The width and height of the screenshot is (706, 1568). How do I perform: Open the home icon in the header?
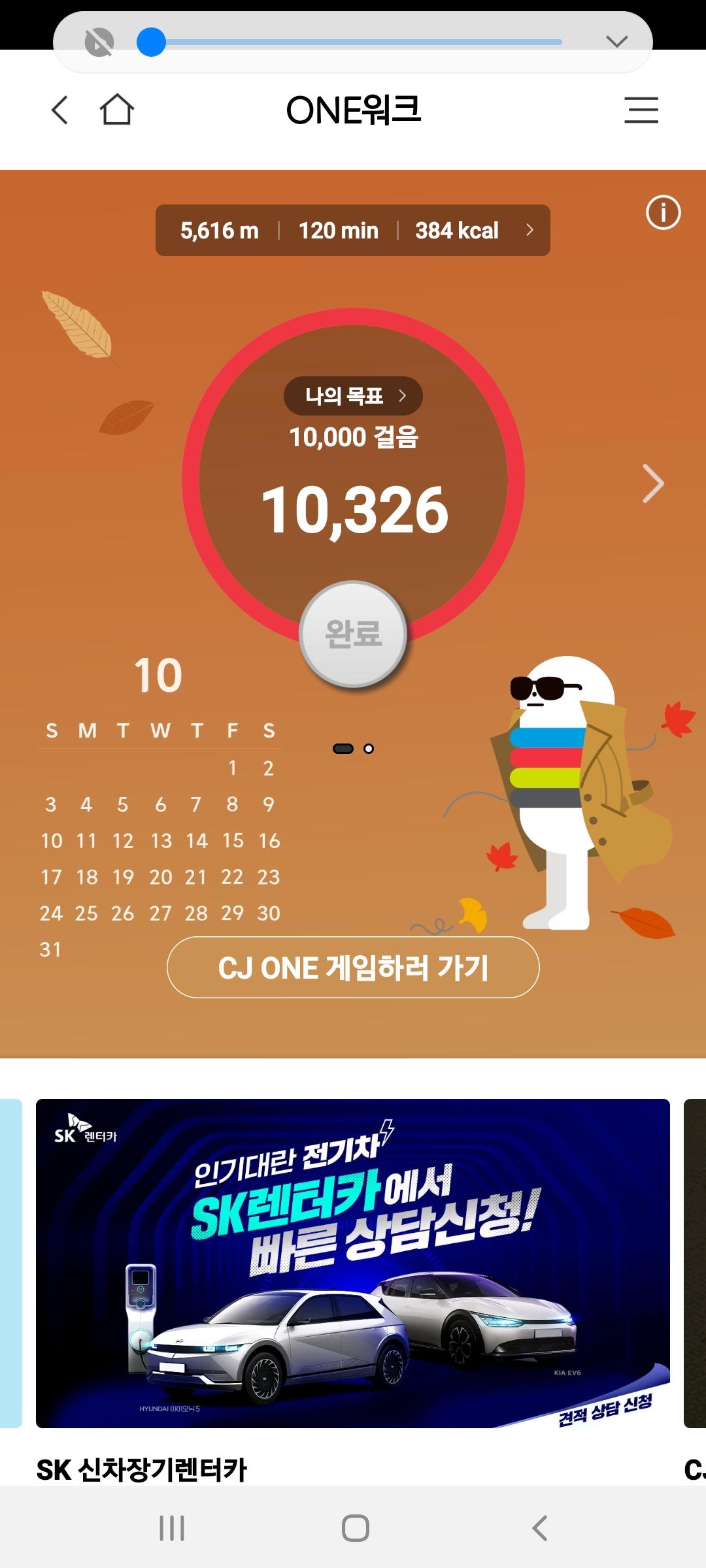pyautogui.click(x=116, y=110)
